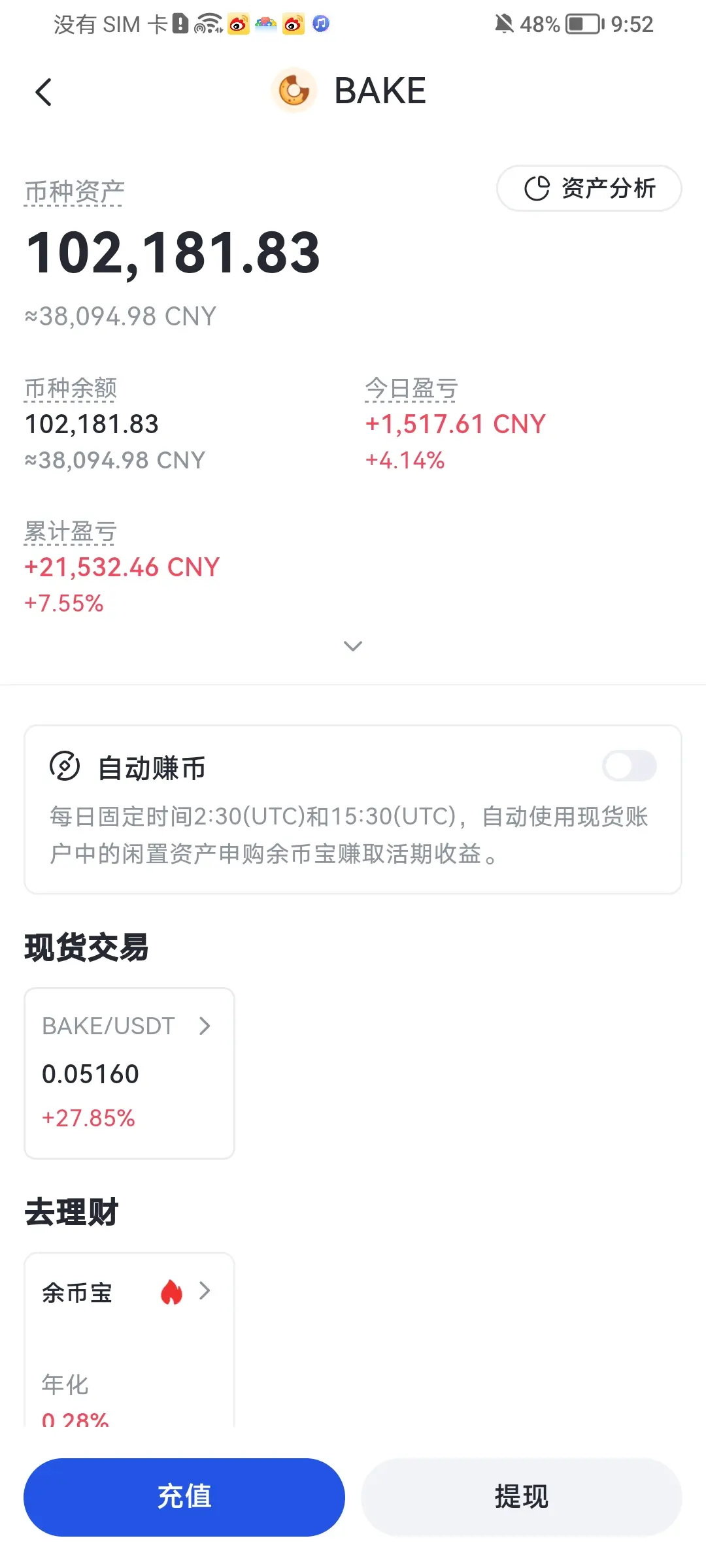706x1568 pixels.
Task: Open the BAKE/USDT spot trading card
Action: click(129, 1073)
